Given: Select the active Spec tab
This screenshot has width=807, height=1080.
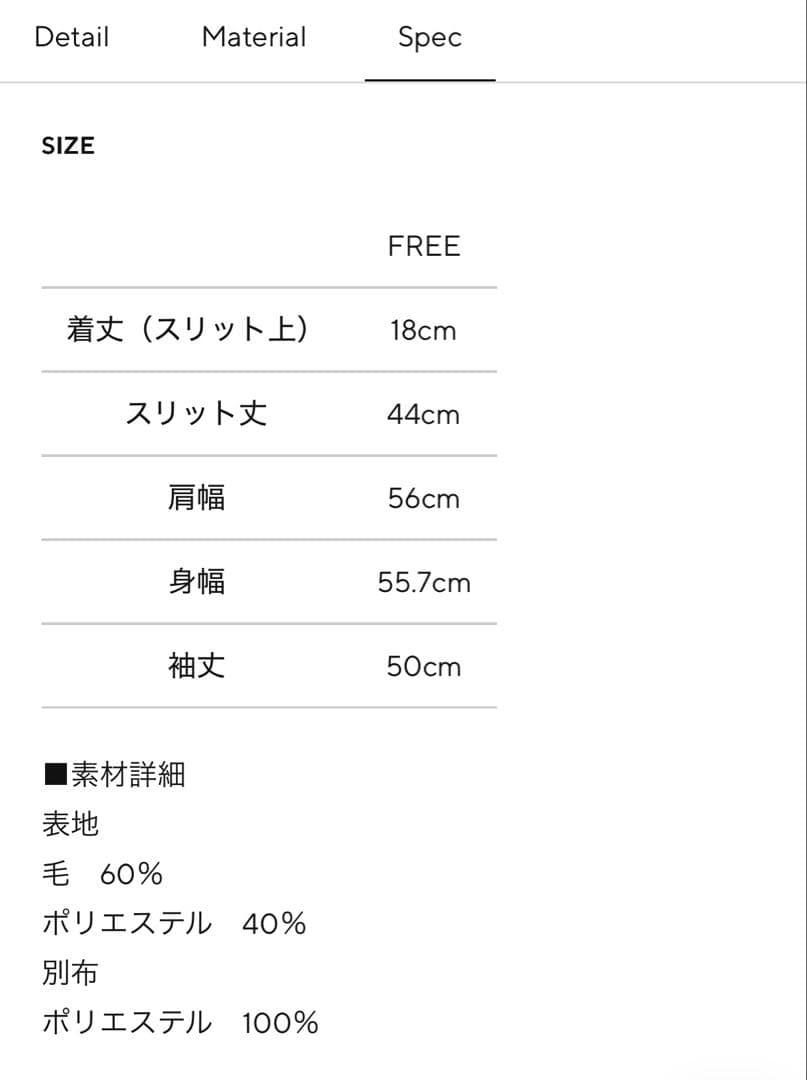Looking at the screenshot, I should [430, 37].
